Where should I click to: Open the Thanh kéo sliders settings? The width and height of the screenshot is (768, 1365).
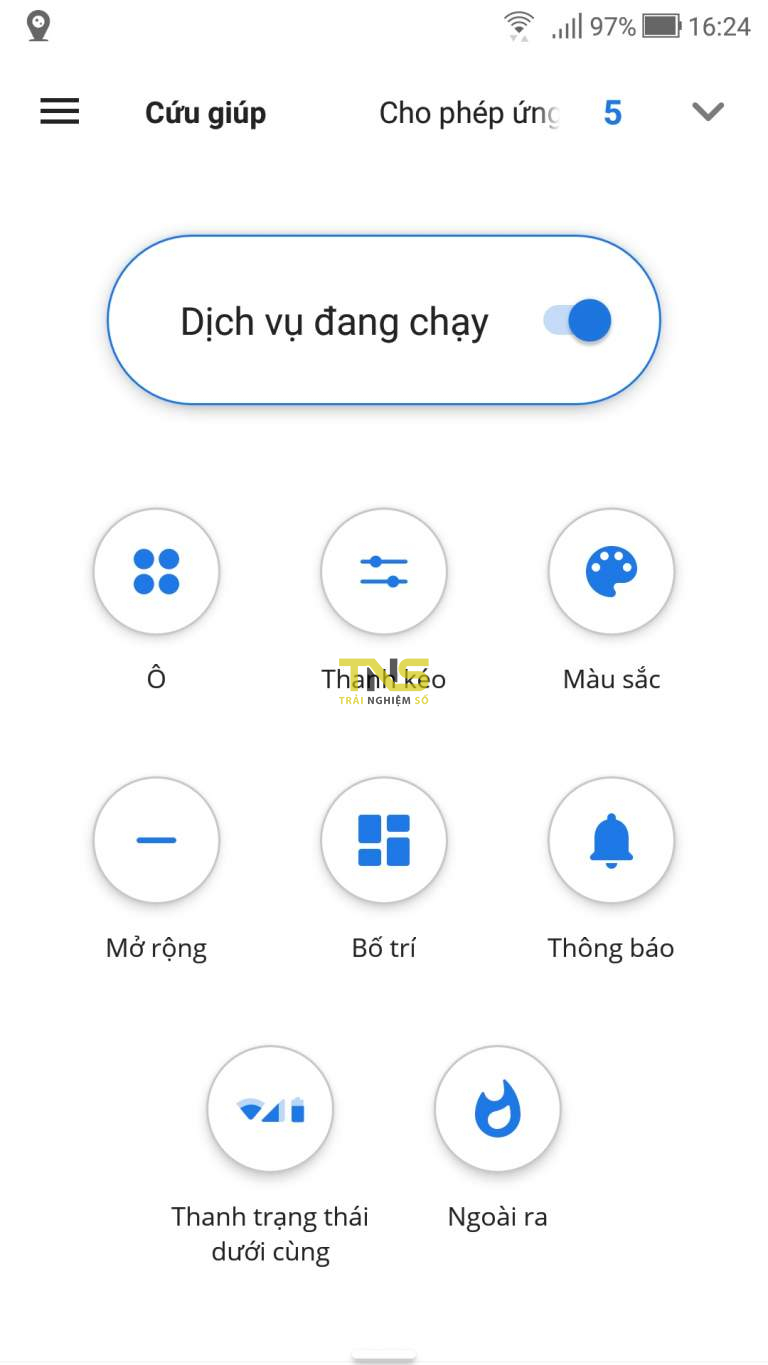384,572
